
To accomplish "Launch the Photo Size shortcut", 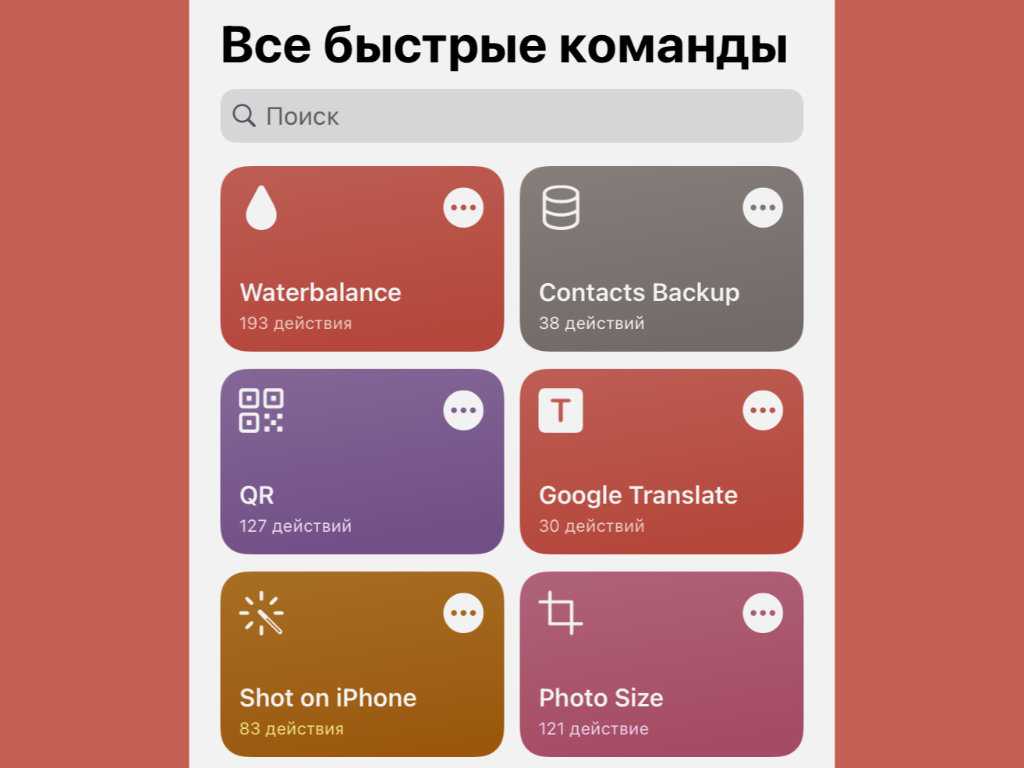I will (640, 690).
